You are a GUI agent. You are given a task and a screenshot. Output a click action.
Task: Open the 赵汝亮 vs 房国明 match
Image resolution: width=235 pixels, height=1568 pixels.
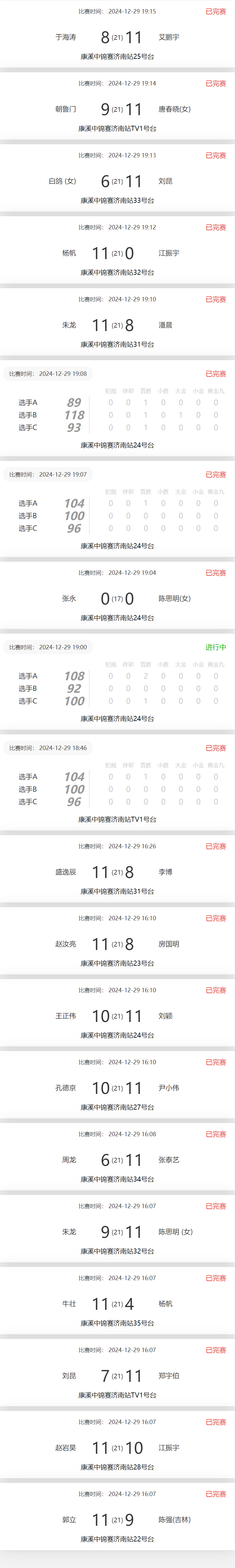(x=117, y=944)
